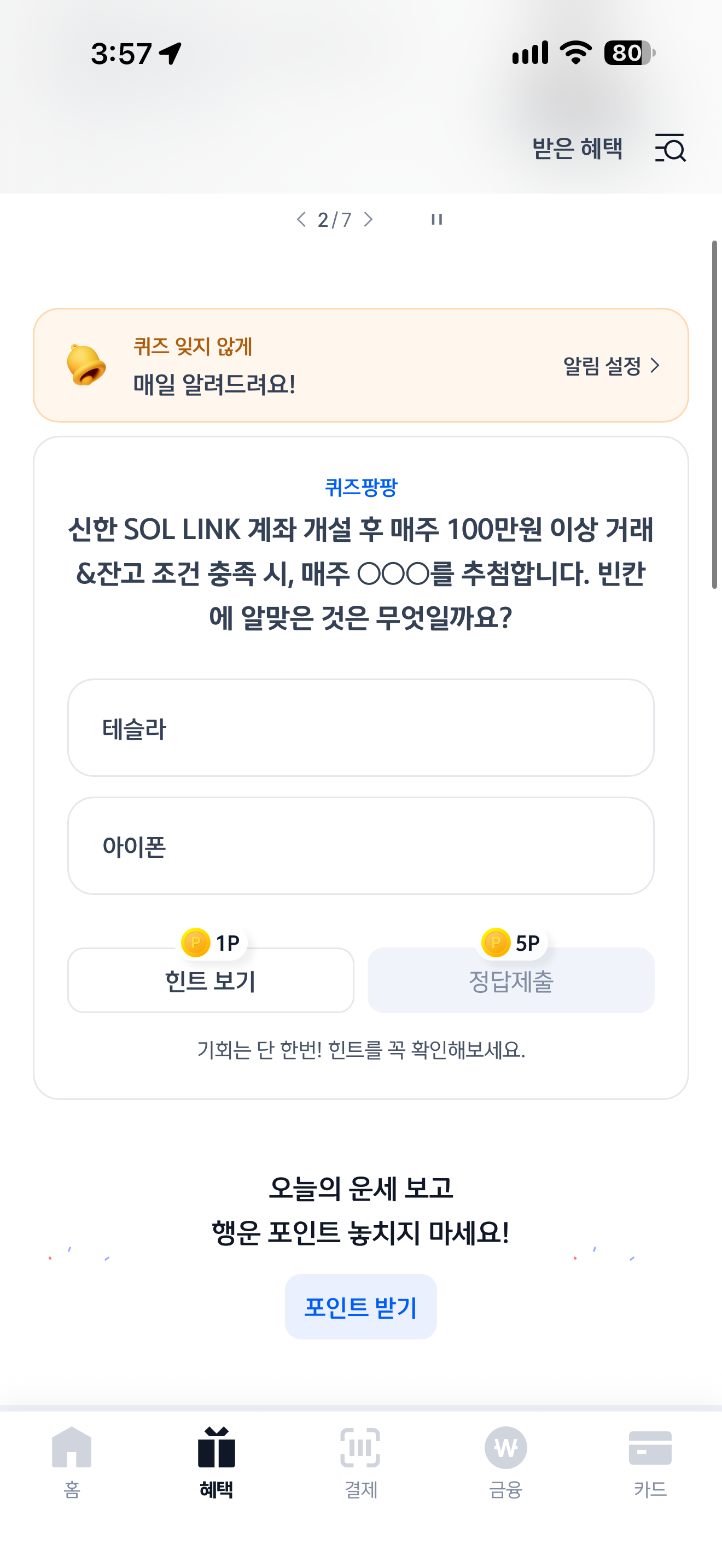Submit the answer with 정답제출
This screenshot has width=722, height=1568.
[x=511, y=980]
